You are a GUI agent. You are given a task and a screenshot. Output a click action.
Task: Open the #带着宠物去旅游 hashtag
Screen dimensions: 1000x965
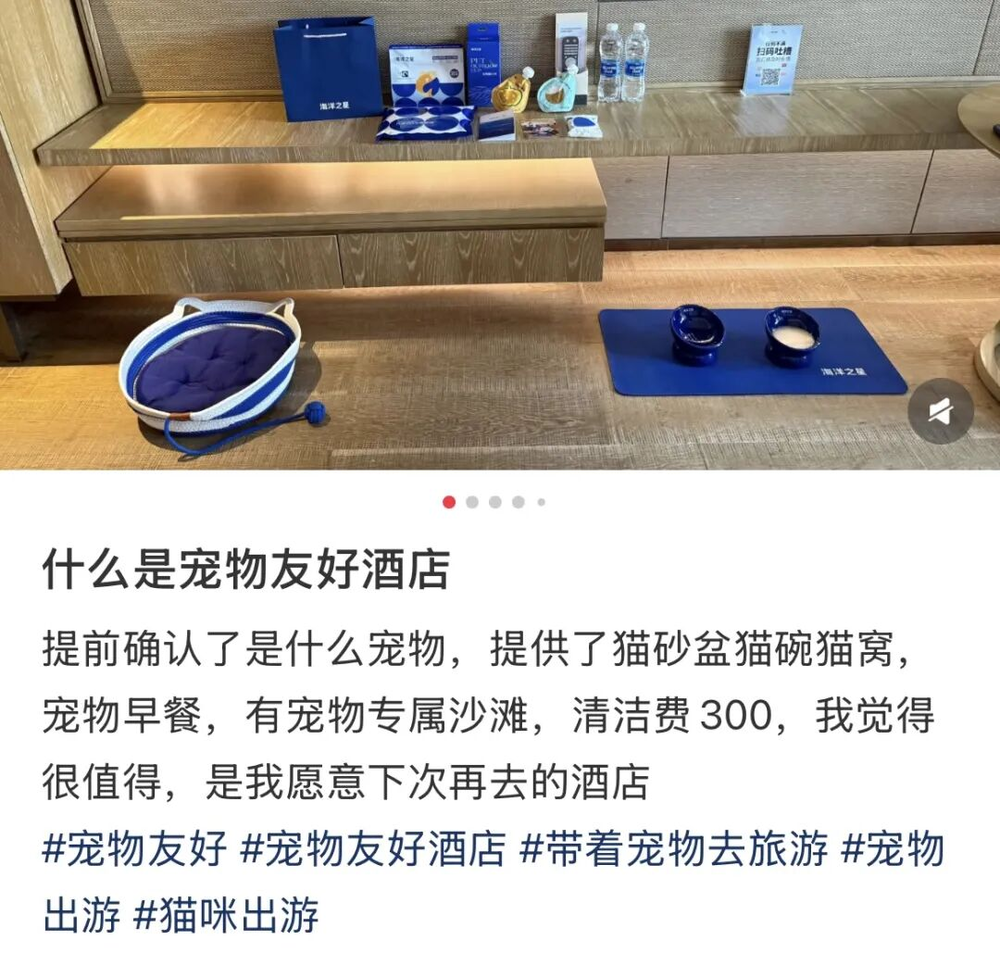pos(673,849)
